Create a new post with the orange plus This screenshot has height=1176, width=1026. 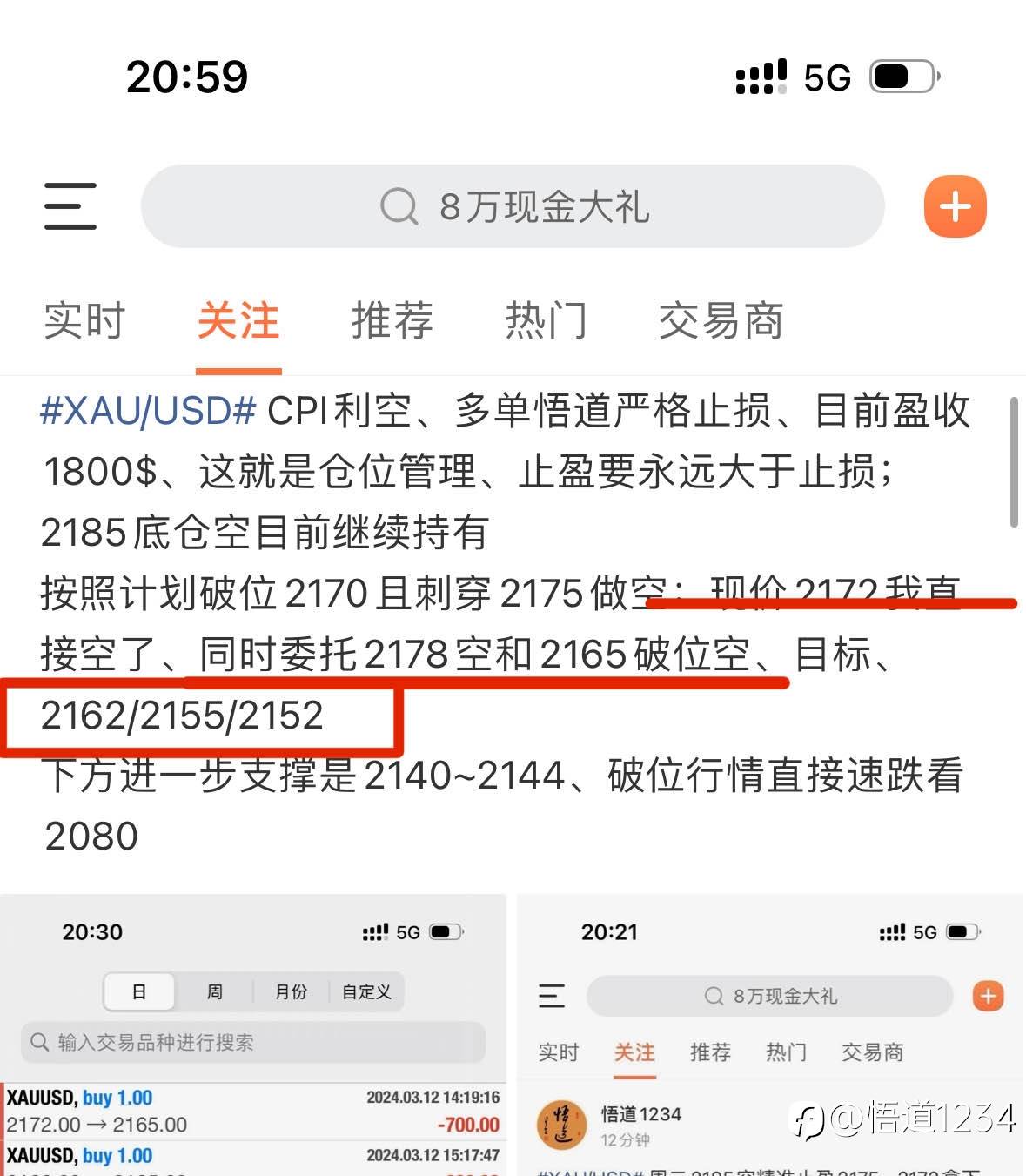(x=955, y=206)
